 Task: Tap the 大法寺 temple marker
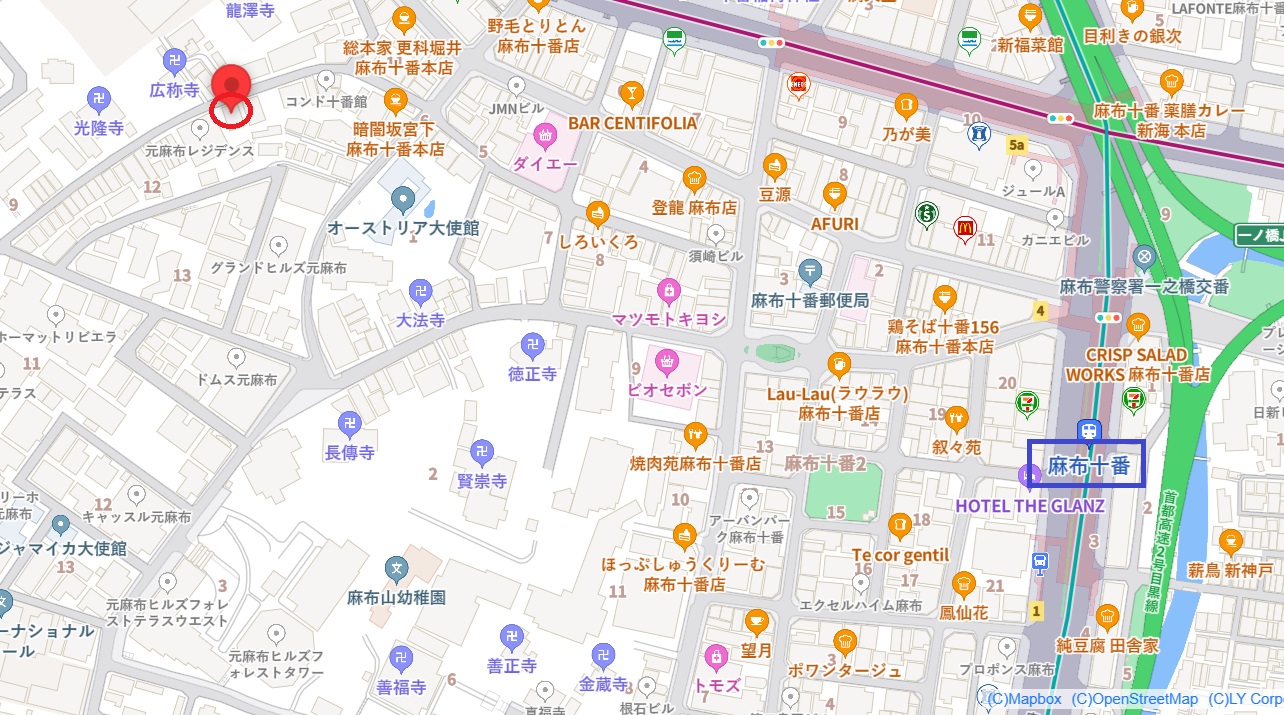click(x=421, y=292)
